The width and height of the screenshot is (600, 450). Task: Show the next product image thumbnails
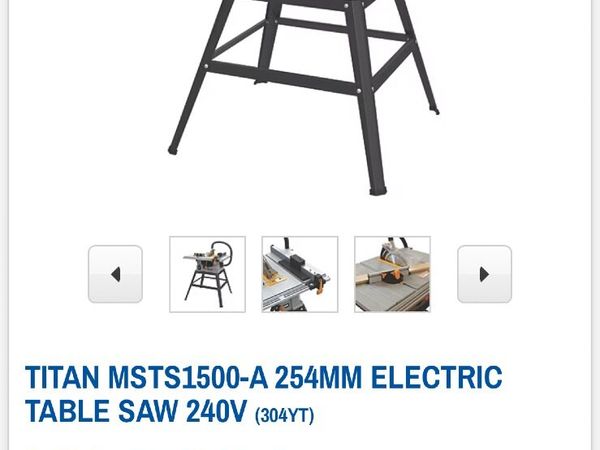point(484,274)
